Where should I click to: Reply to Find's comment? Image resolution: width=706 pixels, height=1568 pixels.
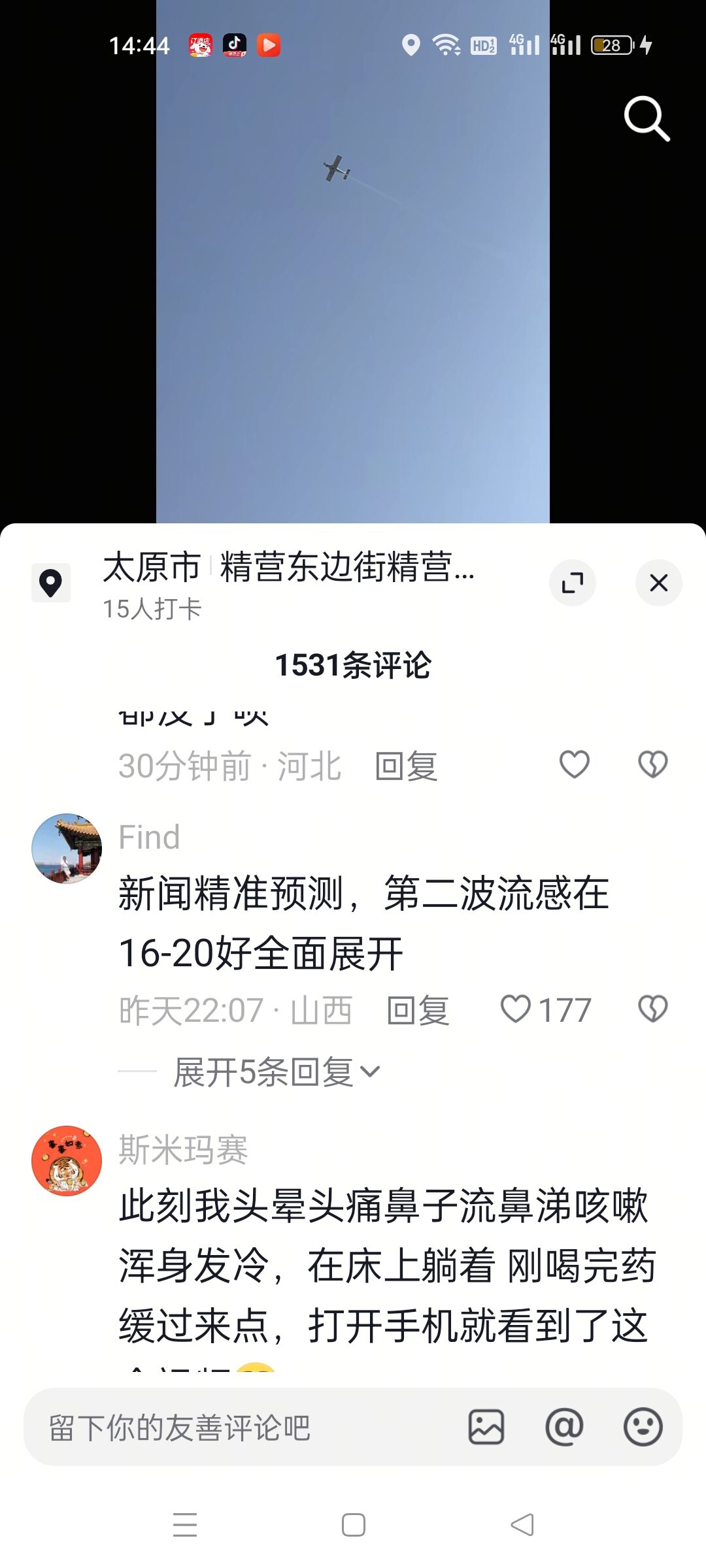[x=418, y=1011]
